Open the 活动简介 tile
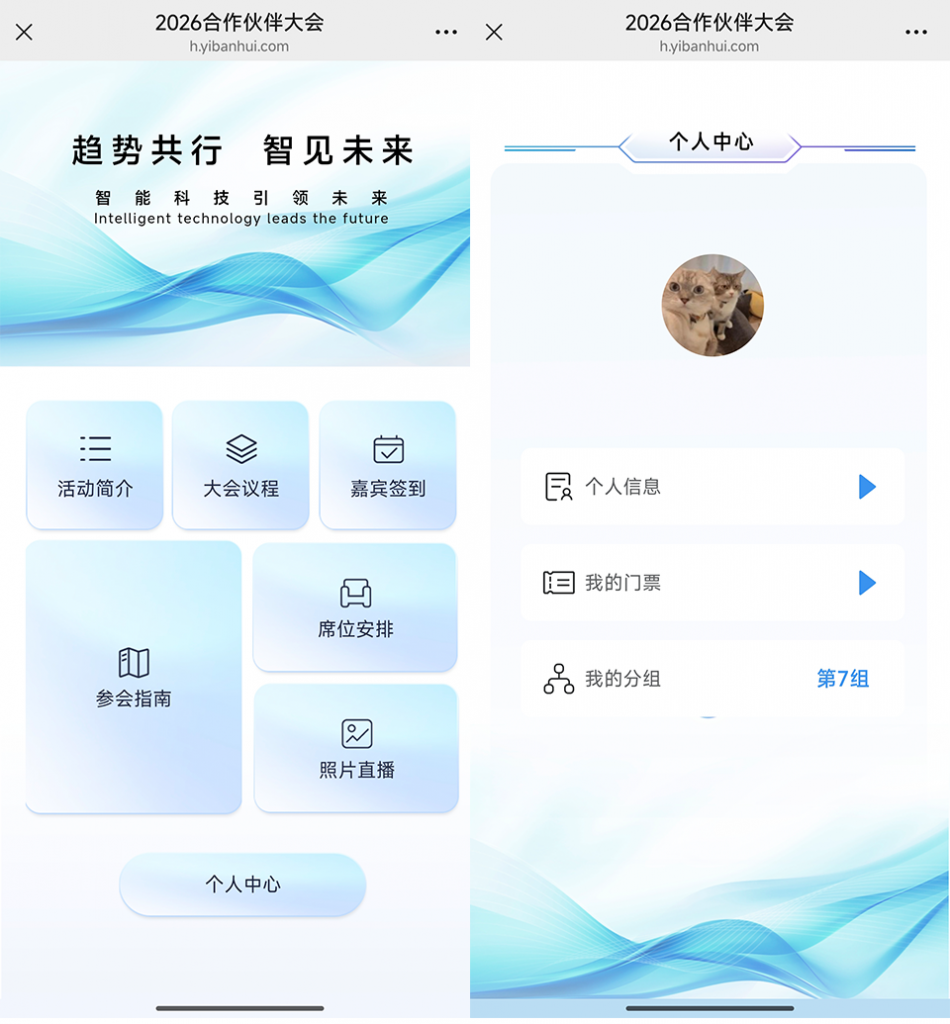 coord(95,465)
